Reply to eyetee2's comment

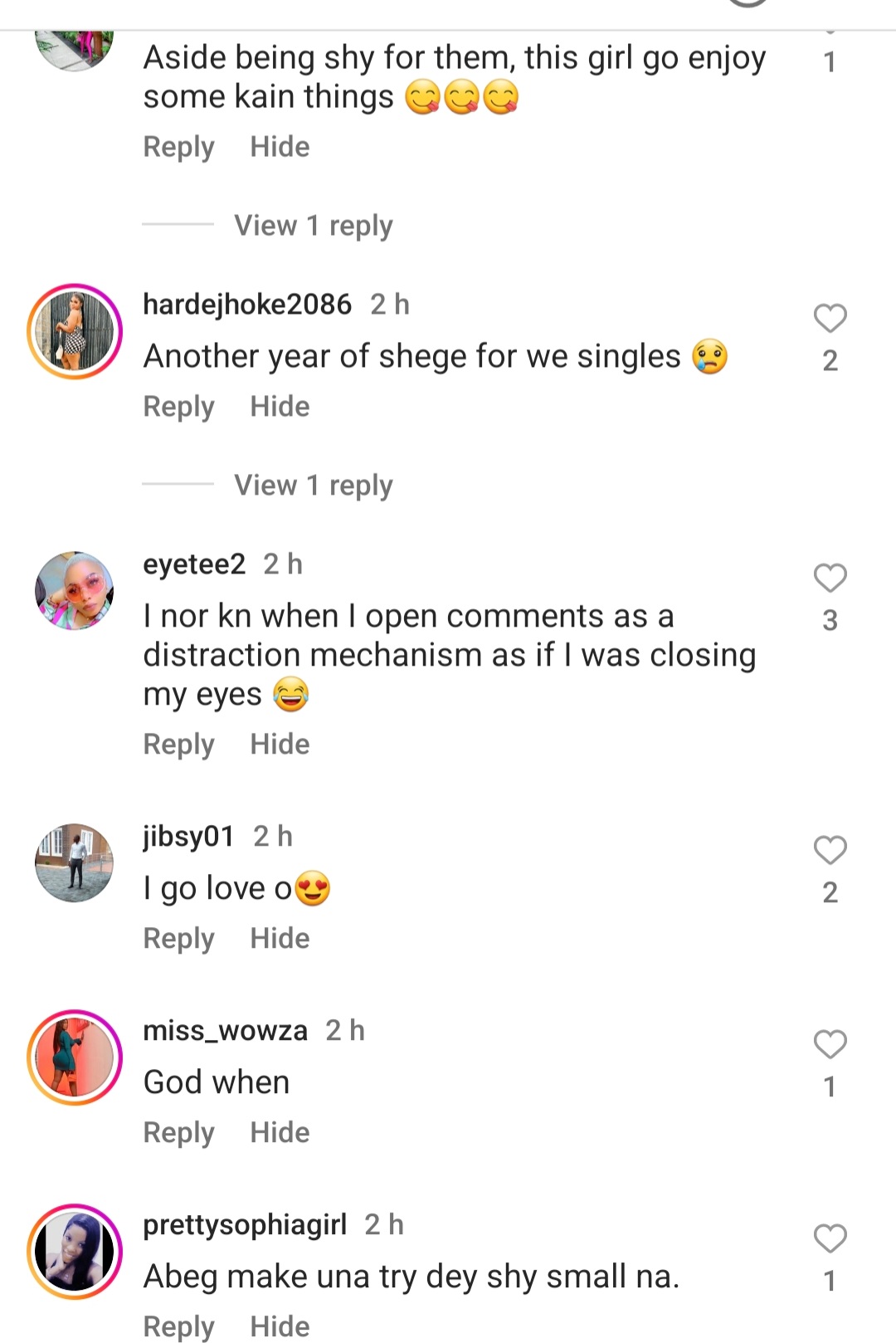178,745
